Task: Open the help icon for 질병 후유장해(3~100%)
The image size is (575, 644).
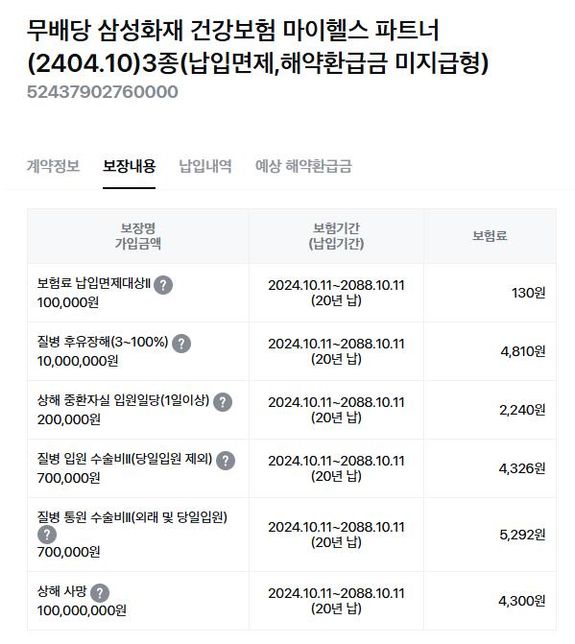Action: pos(181,343)
